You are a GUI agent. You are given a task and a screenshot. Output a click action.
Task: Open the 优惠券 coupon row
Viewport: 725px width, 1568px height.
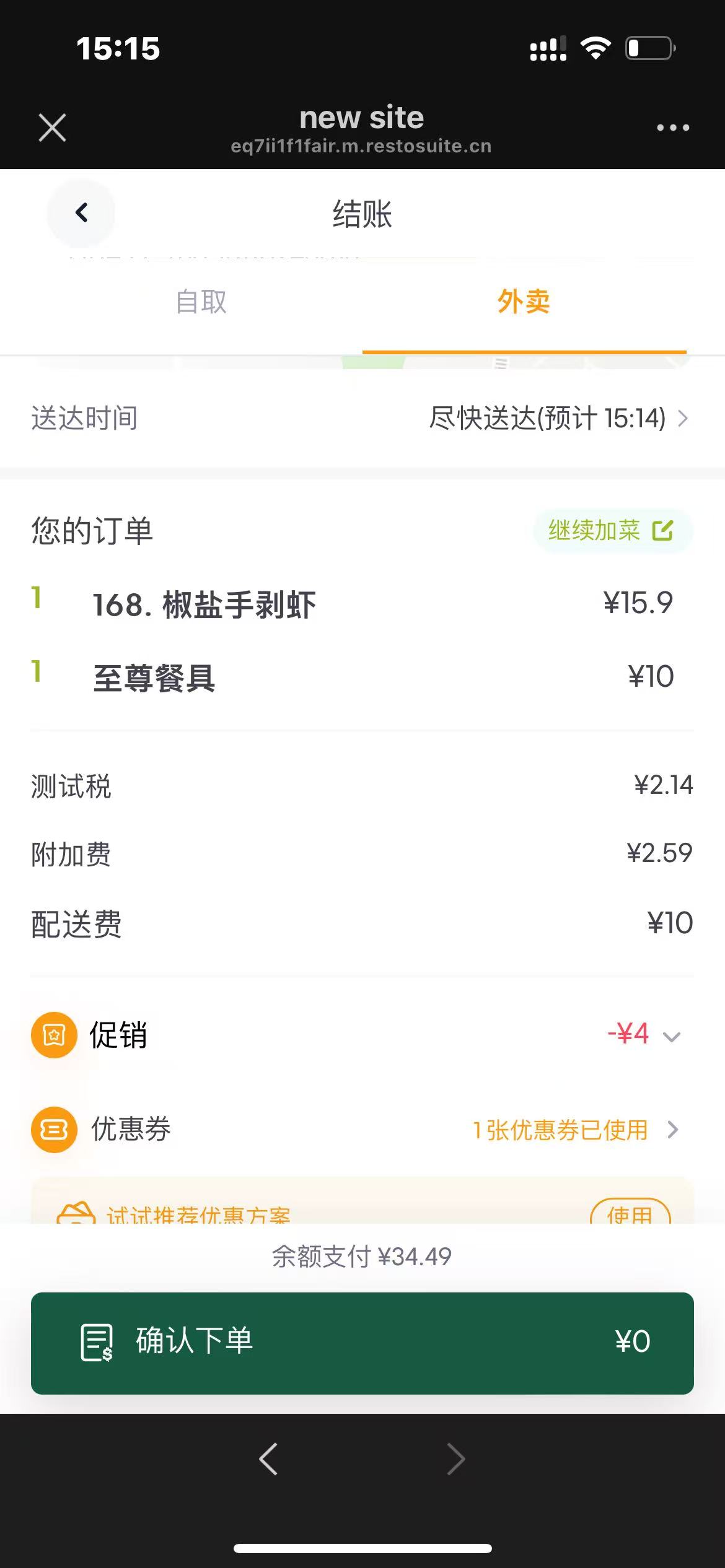362,1130
